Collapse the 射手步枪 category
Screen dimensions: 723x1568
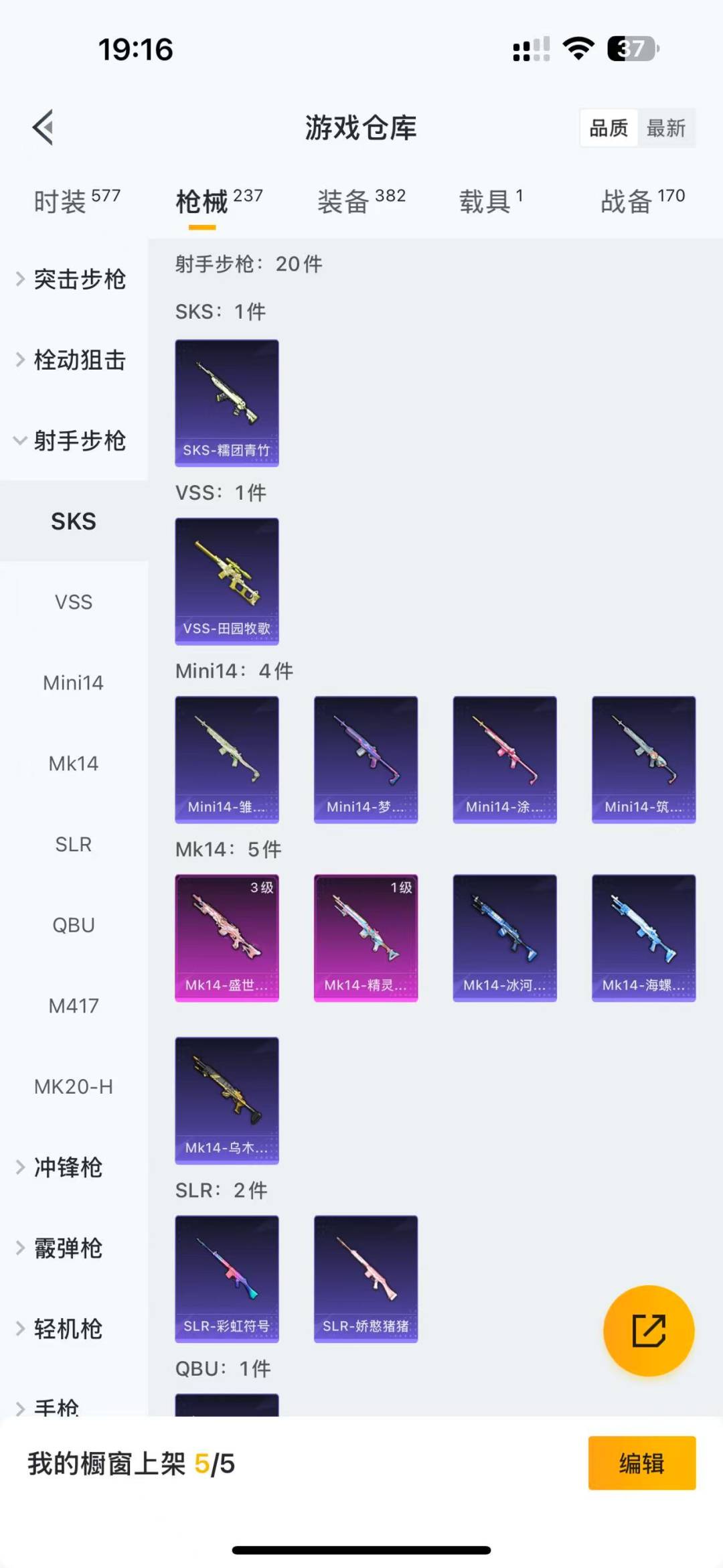coord(74,441)
